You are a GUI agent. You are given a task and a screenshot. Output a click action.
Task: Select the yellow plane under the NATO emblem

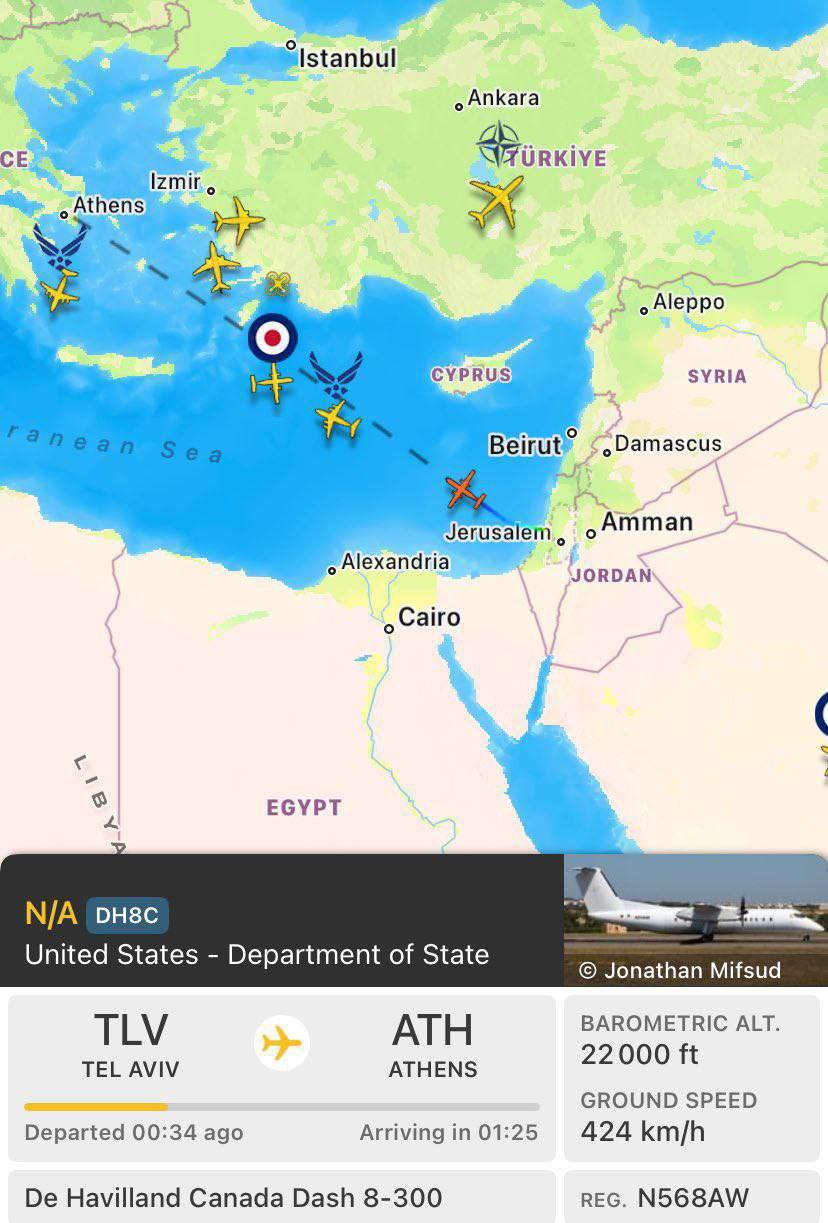[496, 203]
